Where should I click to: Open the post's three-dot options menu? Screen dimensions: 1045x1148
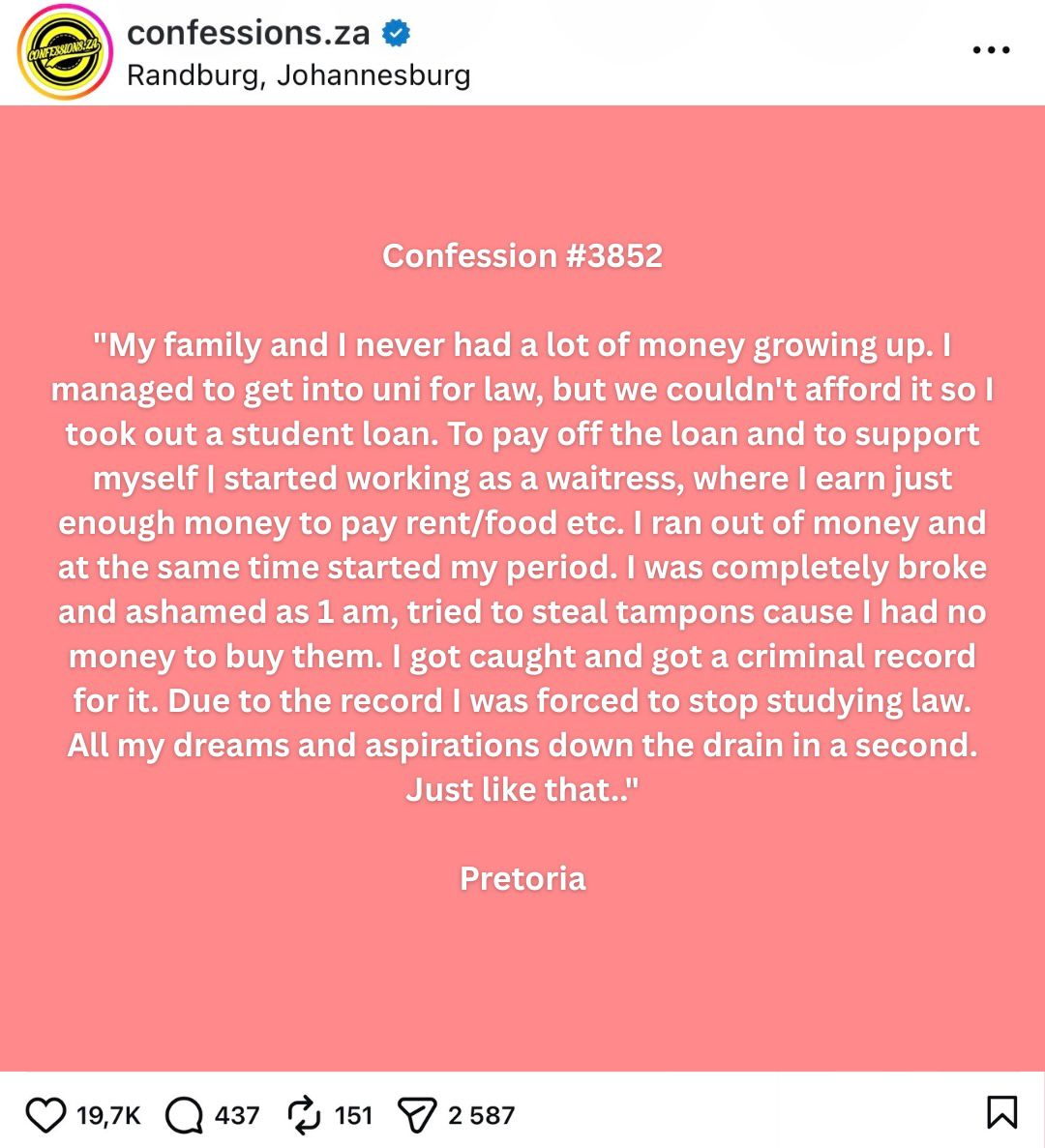click(x=991, y=50)
